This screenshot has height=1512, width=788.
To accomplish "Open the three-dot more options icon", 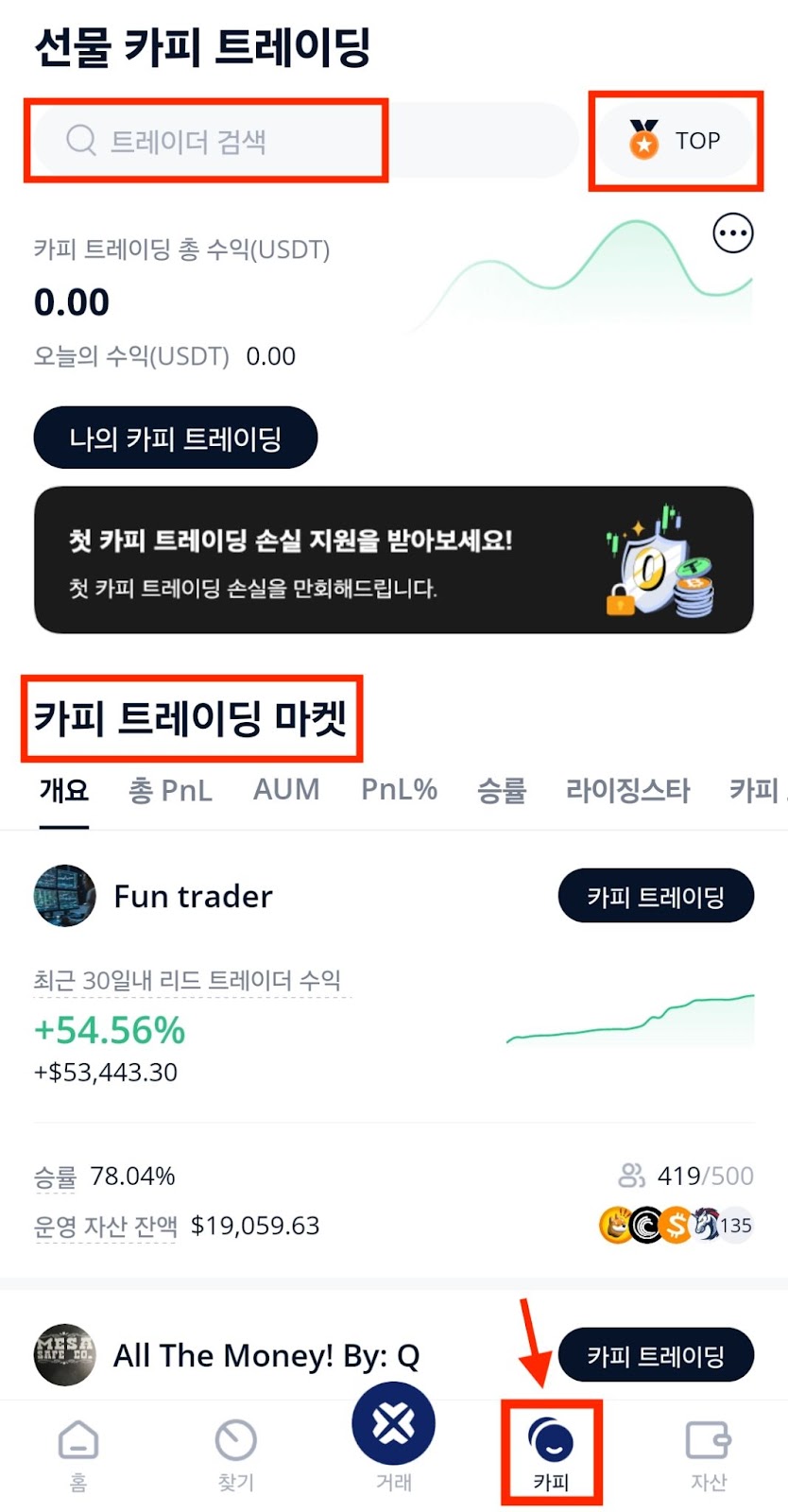I will pos(732,232).
